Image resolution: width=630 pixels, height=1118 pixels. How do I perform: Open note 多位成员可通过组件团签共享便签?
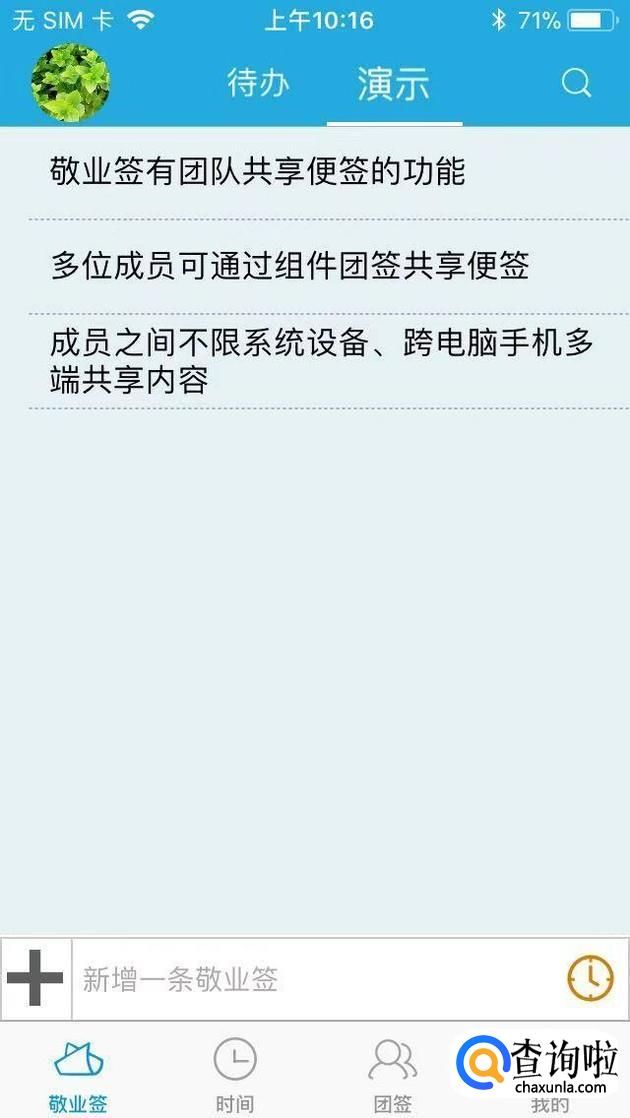pos(290,266)
